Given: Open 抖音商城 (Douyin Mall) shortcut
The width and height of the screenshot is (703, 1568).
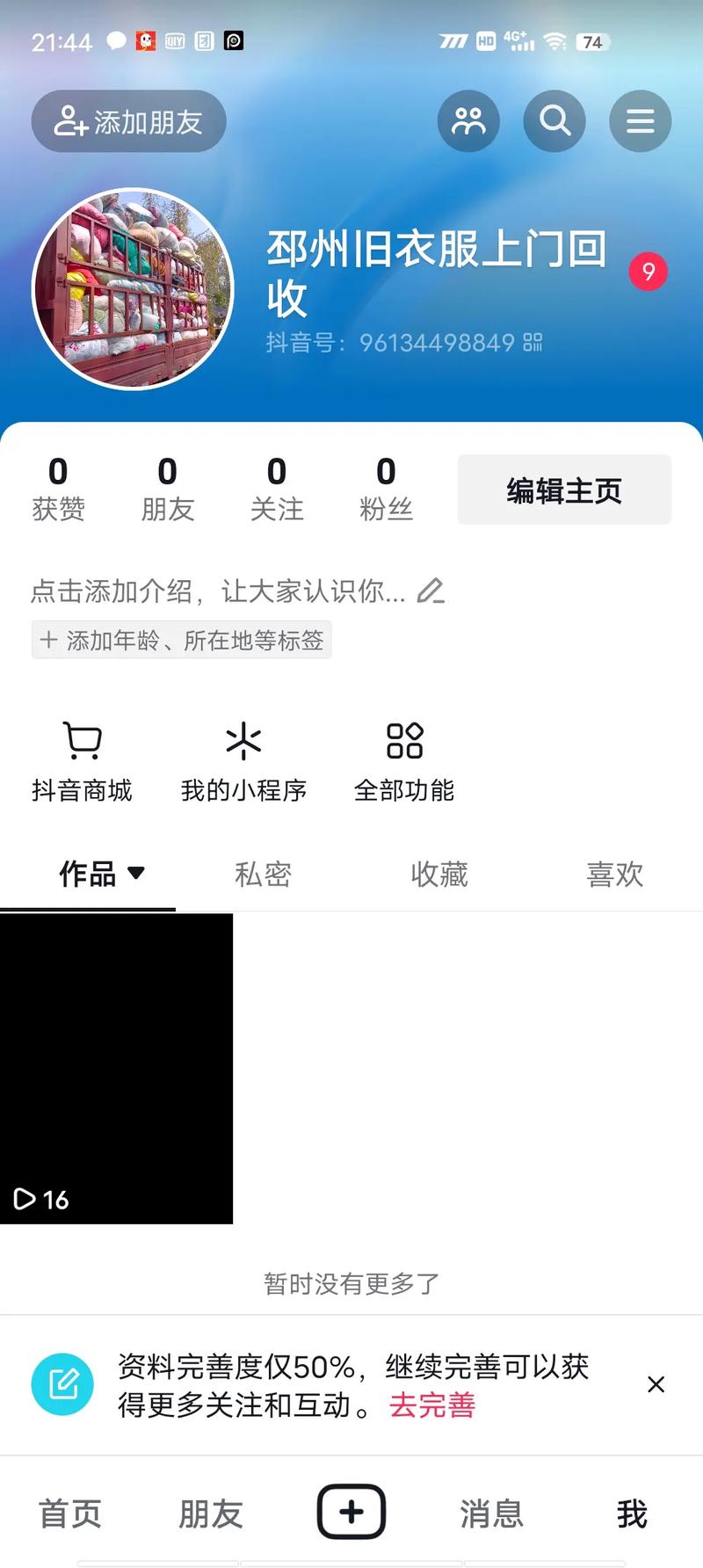Looking at the screenshot, I should pos(82,760).
